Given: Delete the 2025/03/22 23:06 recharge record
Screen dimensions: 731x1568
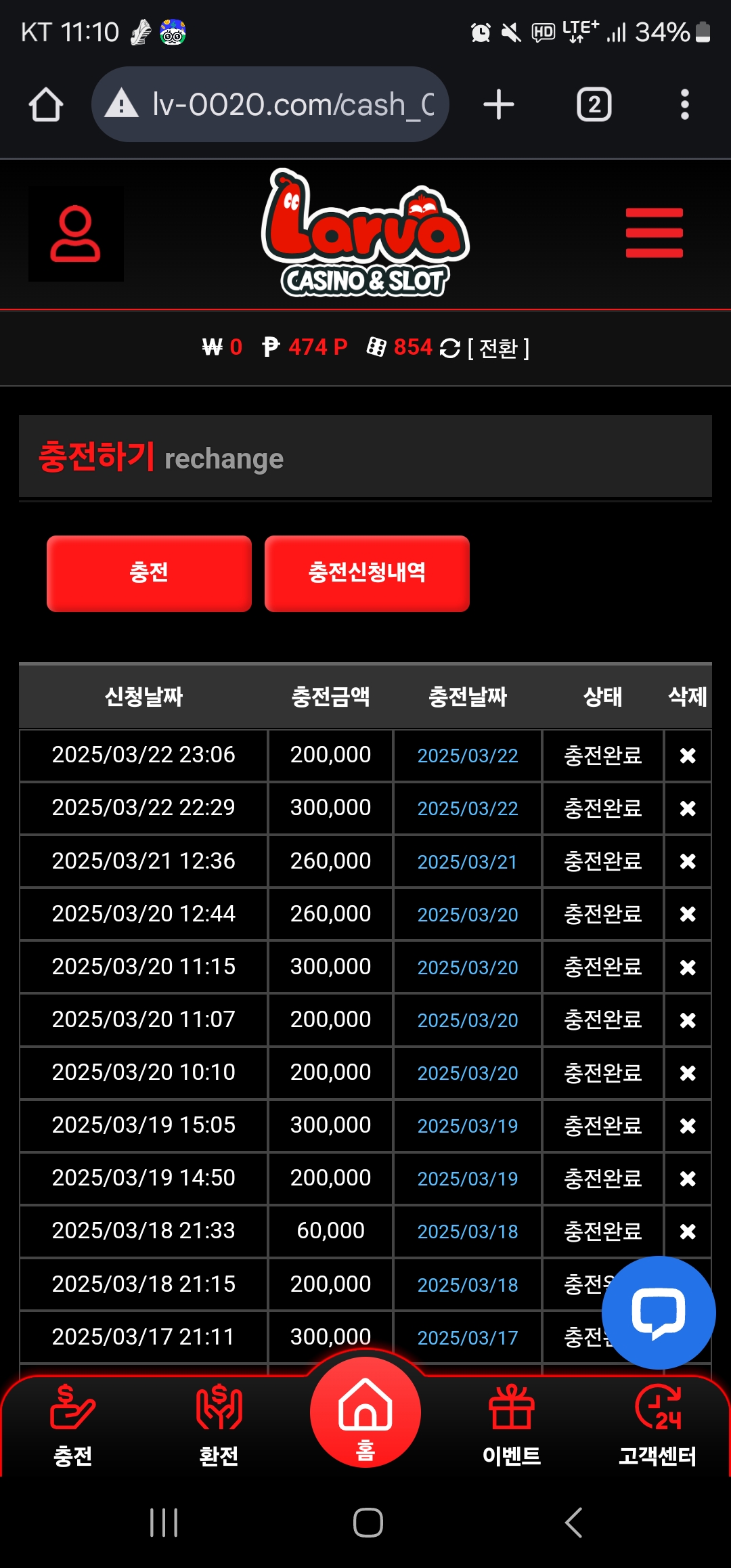Looking at the screenshot, I should [688, 756].
